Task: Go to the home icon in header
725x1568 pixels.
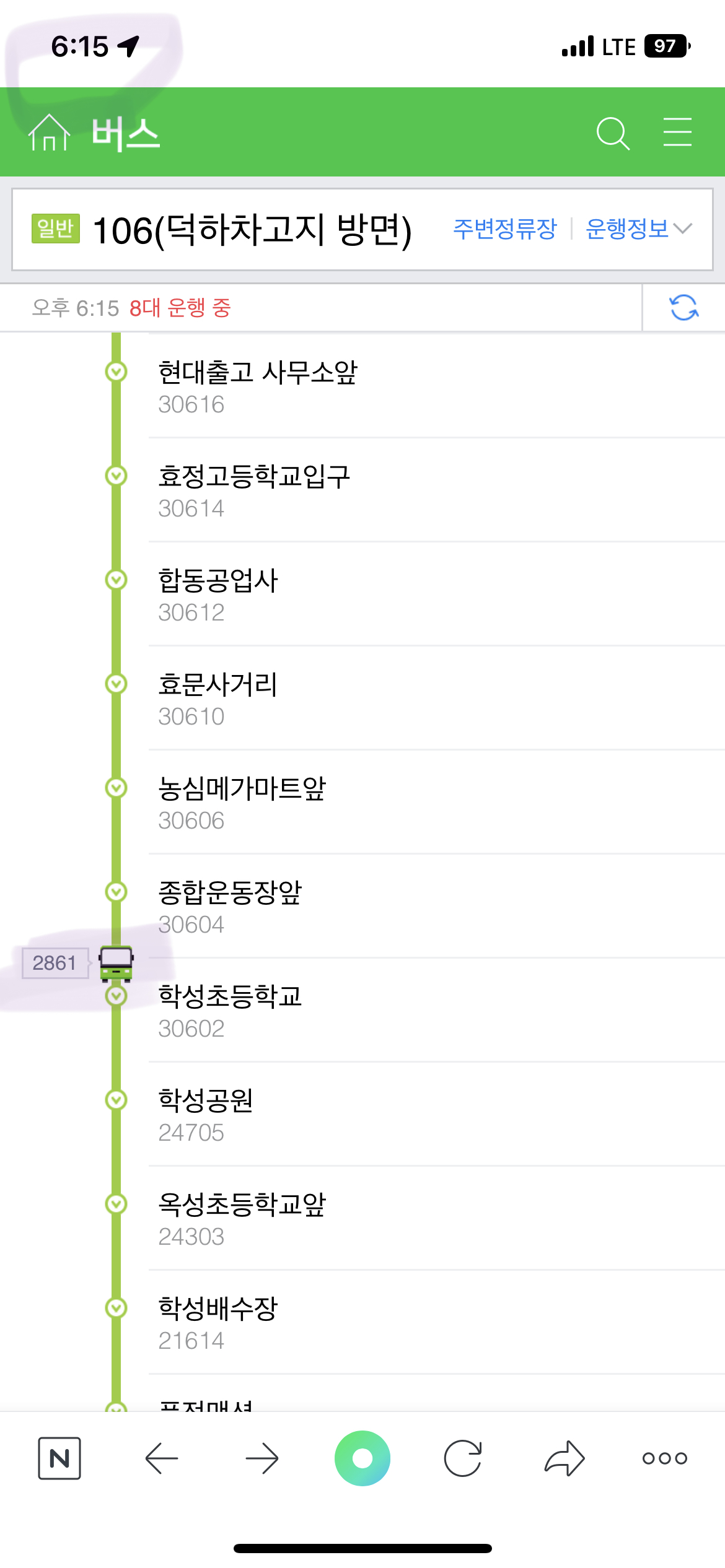Action: coord(49,133)
